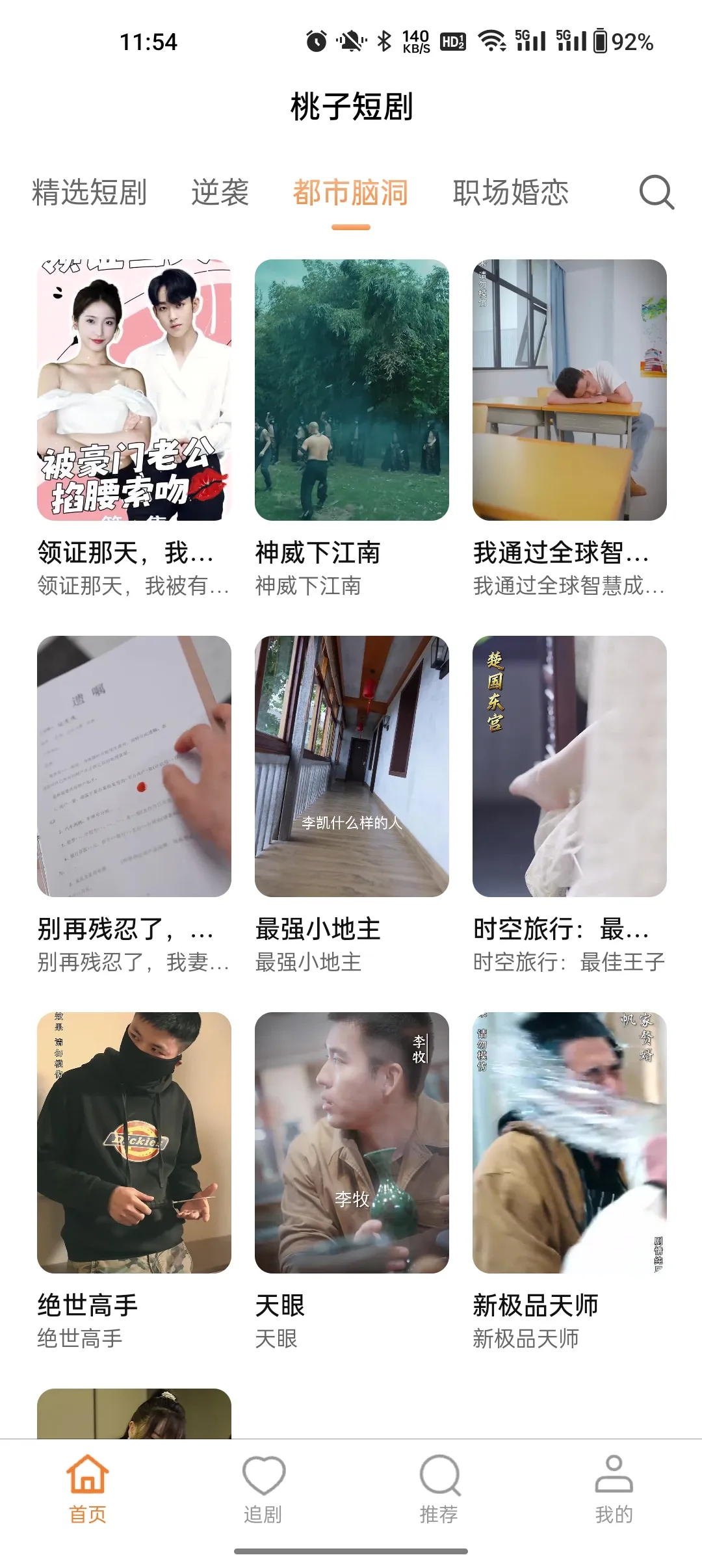Open the drama 神威下江南

coord(352,390)
